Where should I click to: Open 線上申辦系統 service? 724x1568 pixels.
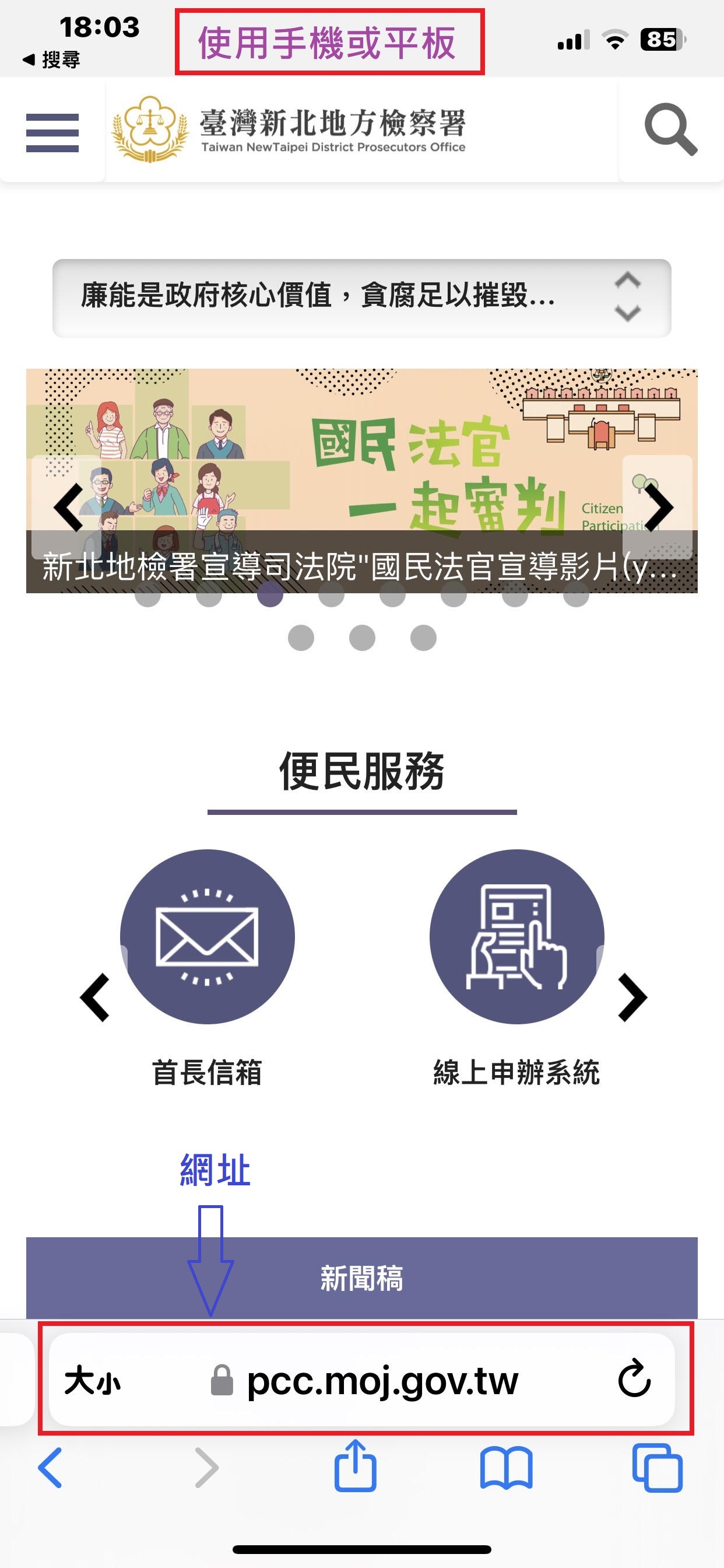(516, 968)
